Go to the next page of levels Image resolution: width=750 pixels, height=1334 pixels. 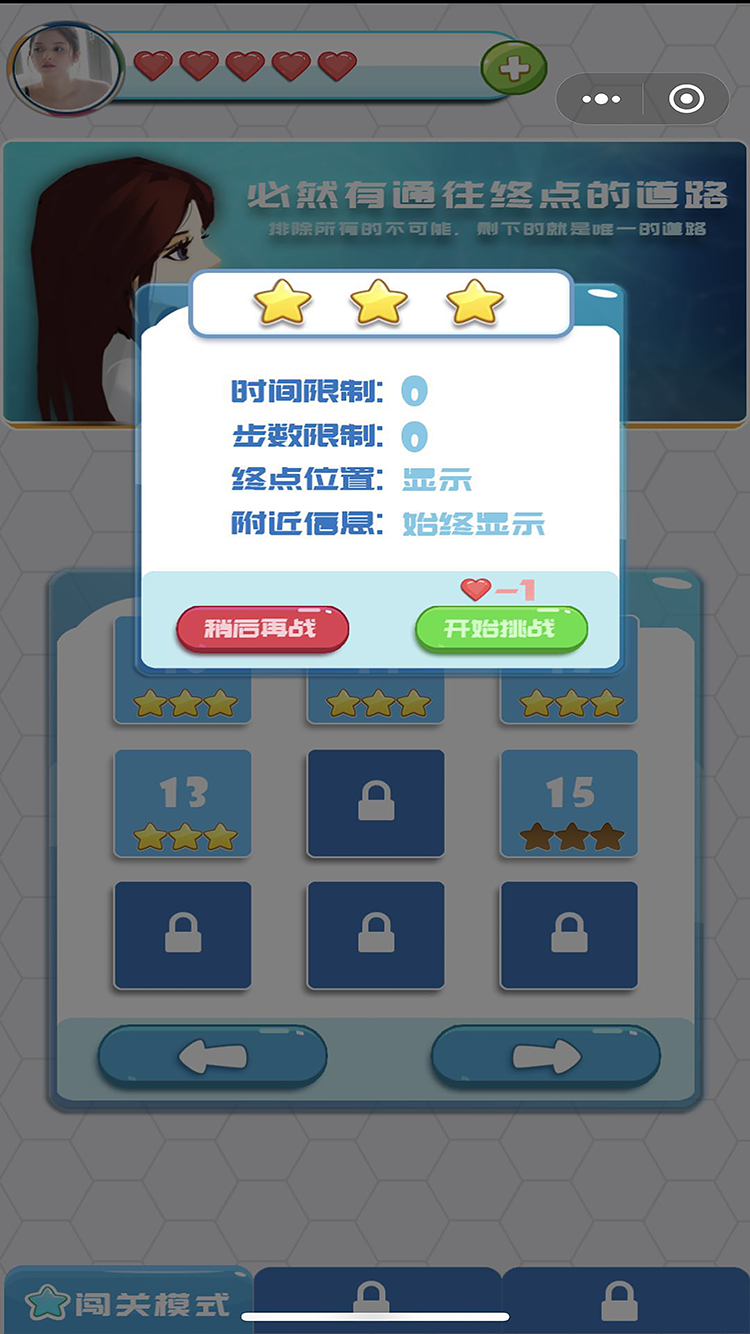(x=546, y=1056)
